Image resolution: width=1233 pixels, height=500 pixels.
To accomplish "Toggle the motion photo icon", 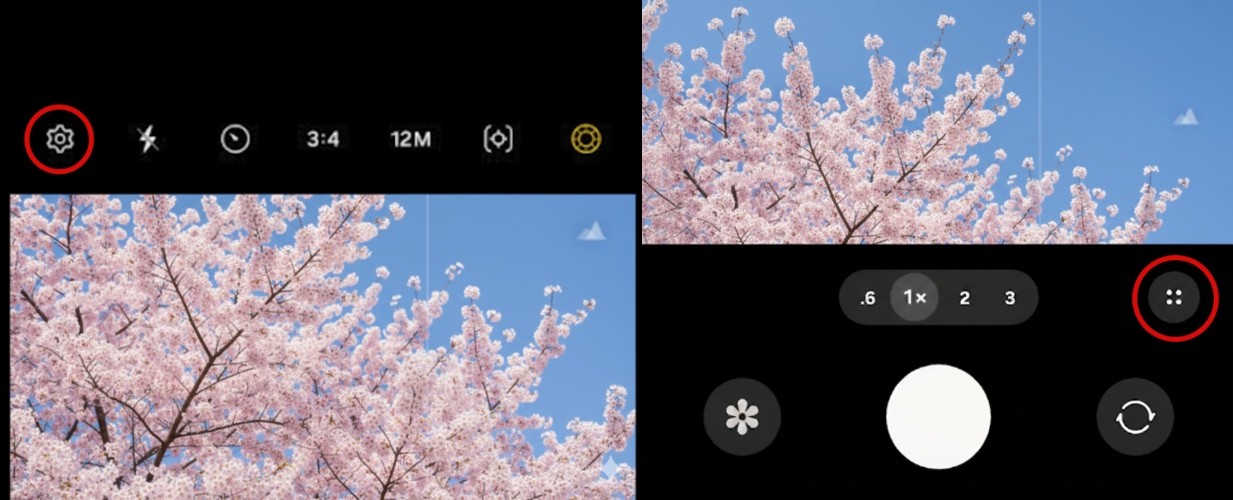I will tap(498, 139).
